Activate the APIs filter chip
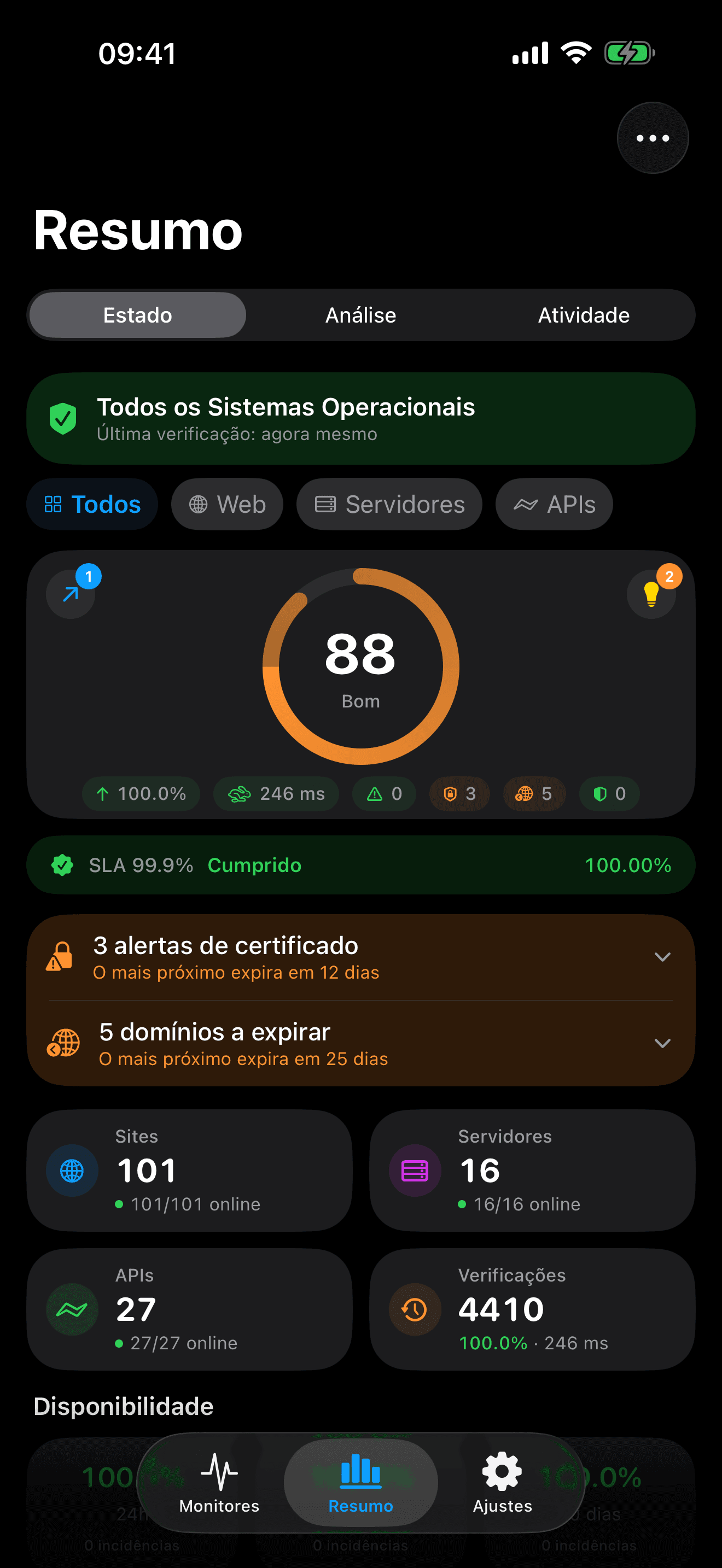Image resolution: width=722 pixels, height=1568 pixels. click(554, 504)
